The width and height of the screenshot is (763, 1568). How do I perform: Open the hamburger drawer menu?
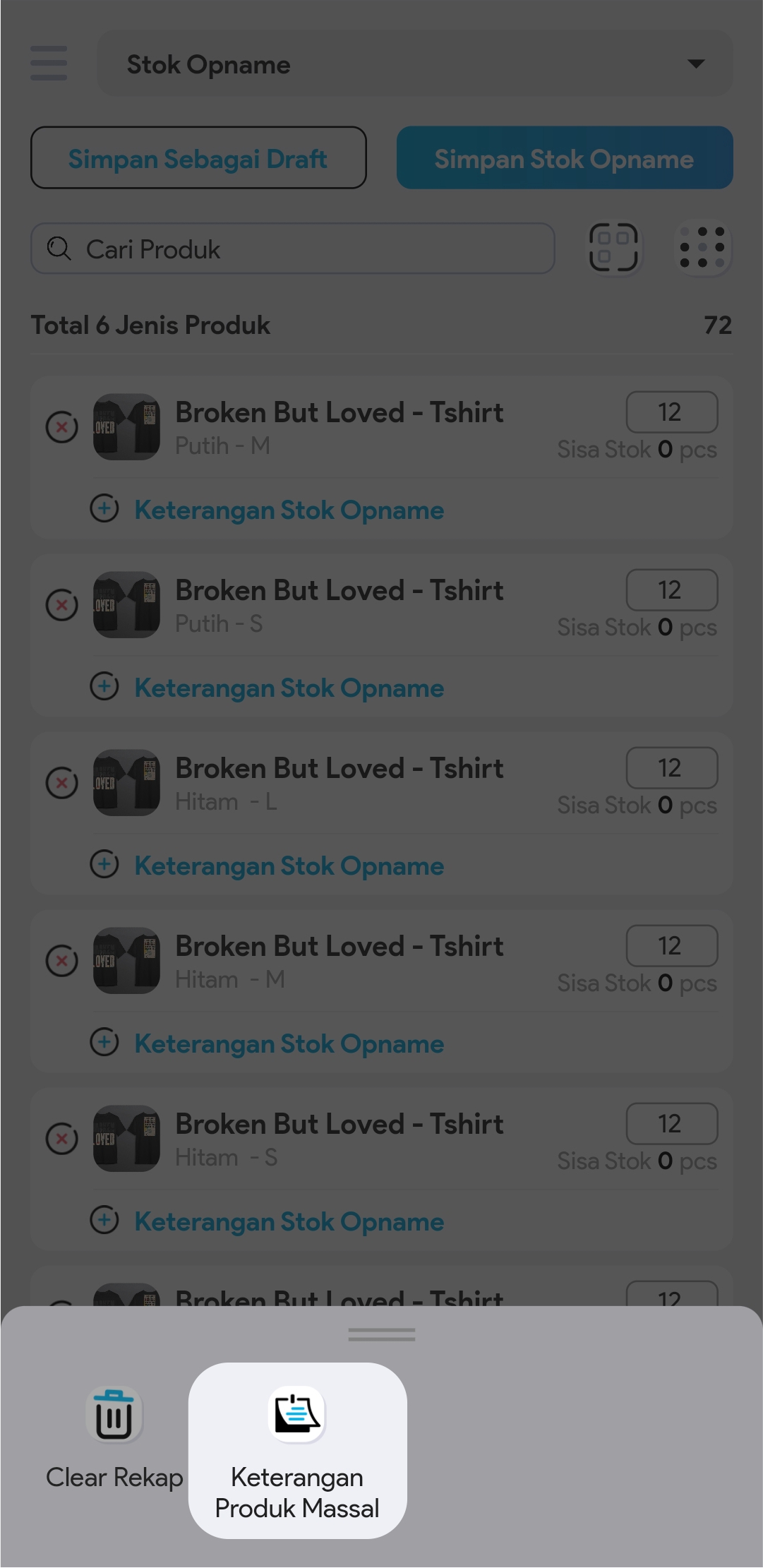click(49, 64)
